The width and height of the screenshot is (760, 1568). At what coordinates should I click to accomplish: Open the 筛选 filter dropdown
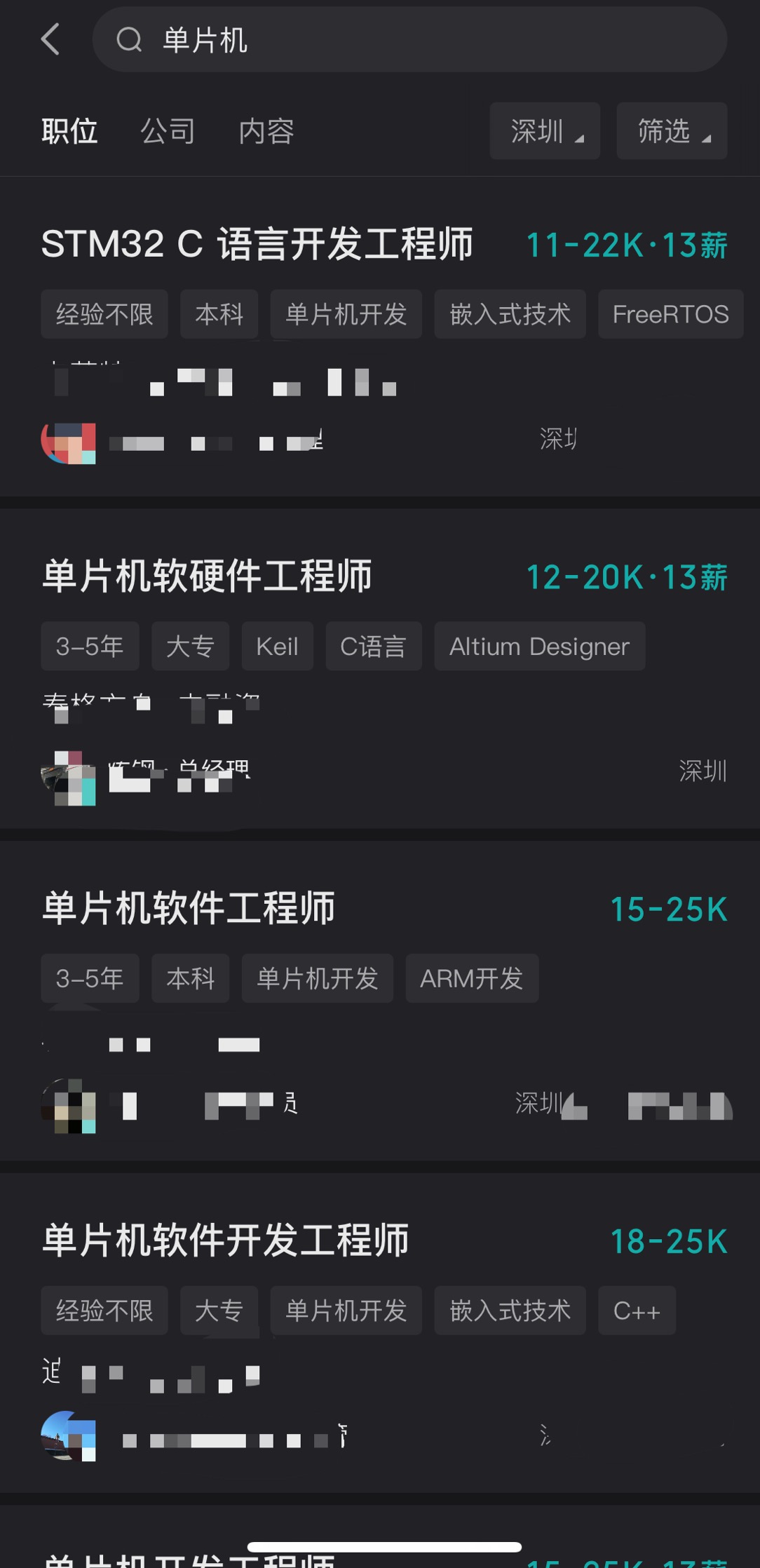pyautogui.click(x=671, y=131)
